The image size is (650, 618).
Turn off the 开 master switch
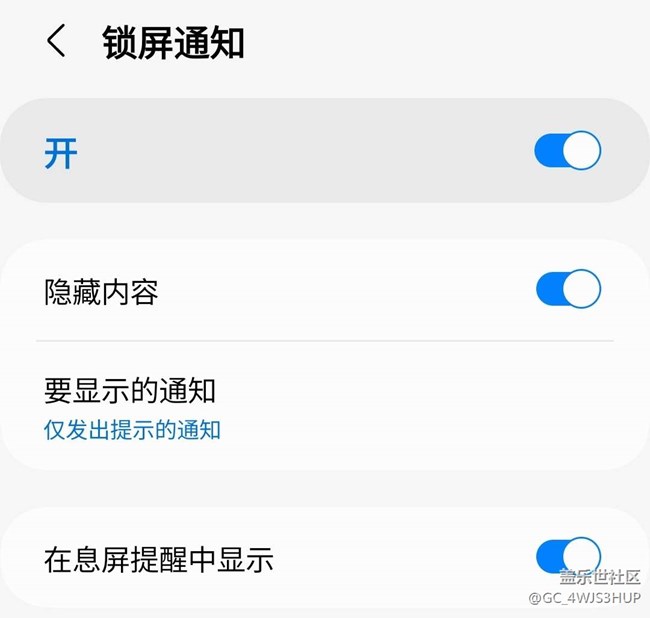[x=567, y=152]
